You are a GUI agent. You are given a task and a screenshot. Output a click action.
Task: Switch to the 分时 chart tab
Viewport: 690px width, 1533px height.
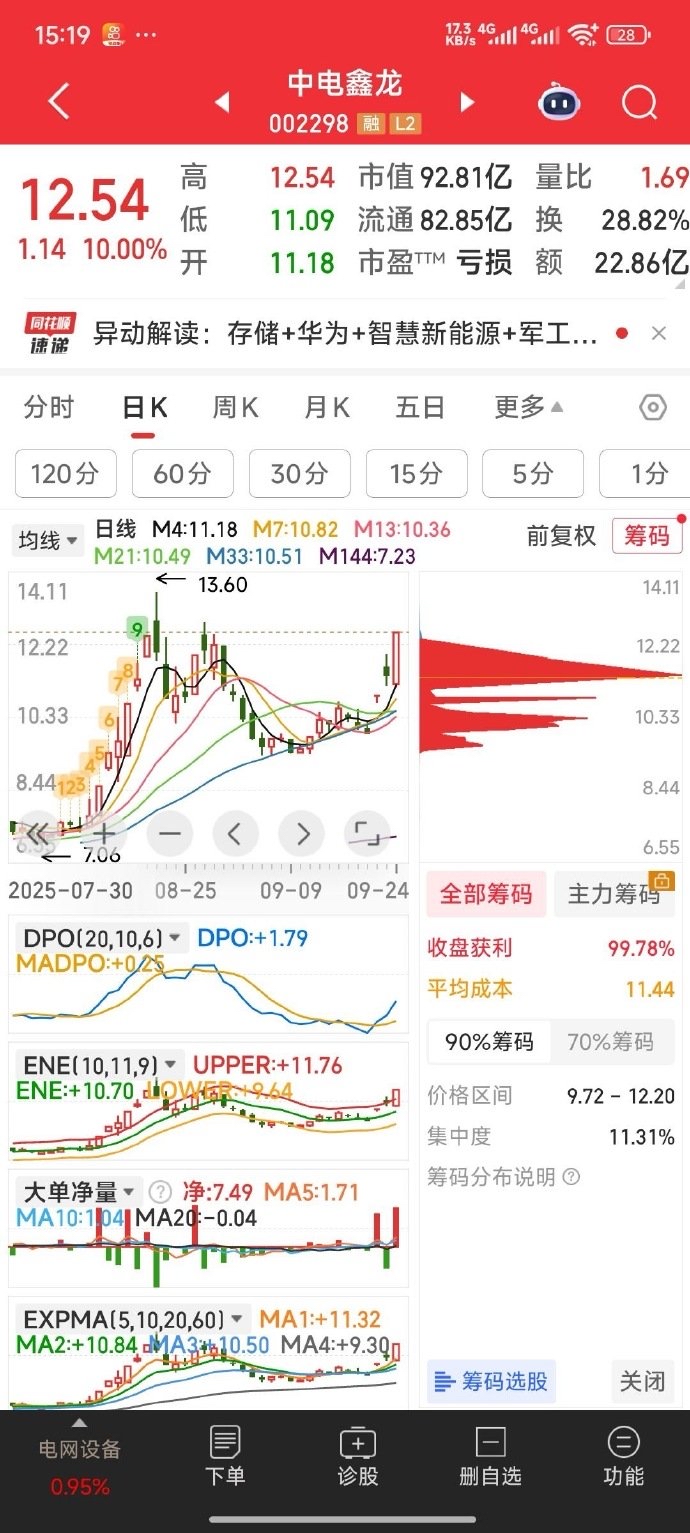click(x=49, y=408)
